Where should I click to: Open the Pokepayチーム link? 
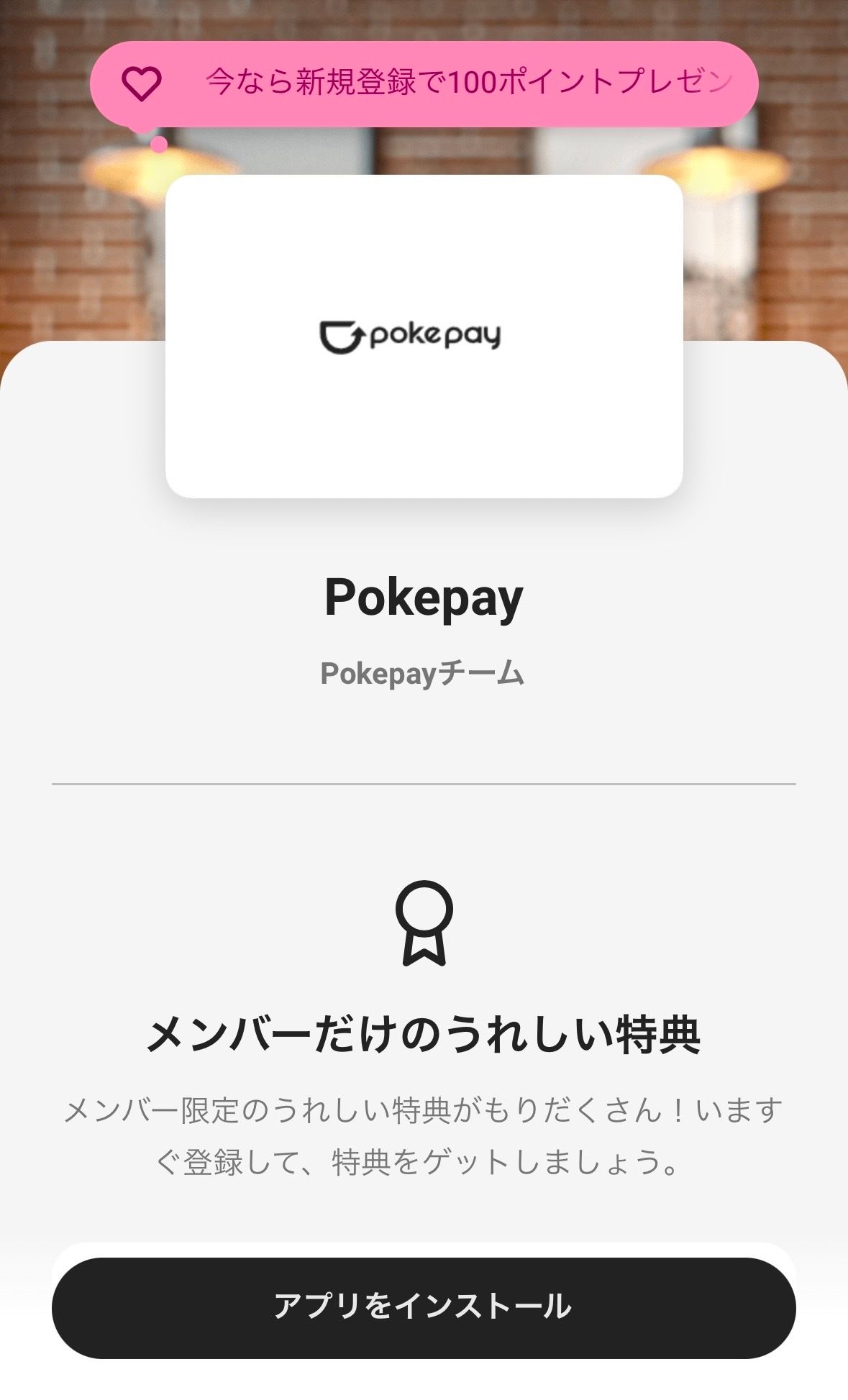(x=424, y=672)
